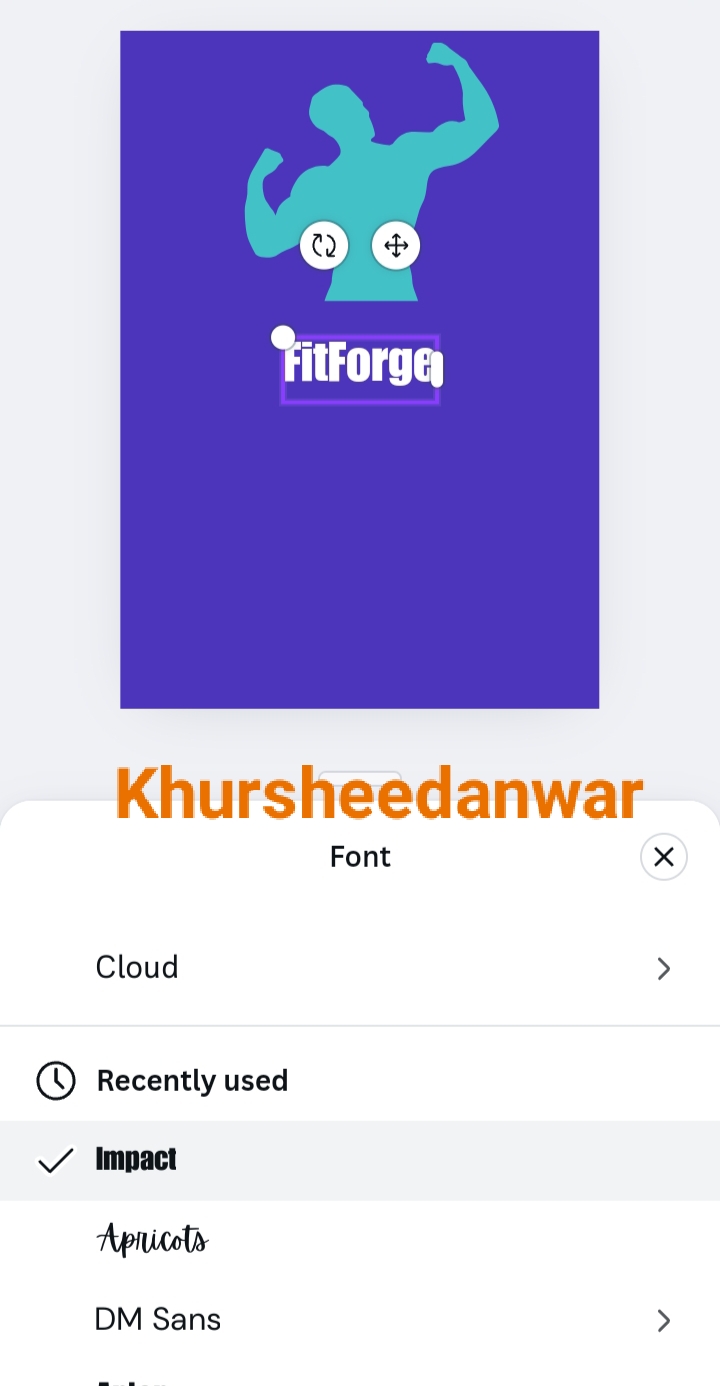Expand the DM Sans font options
This screenshot has width=720, height=1386.
tap(663, 1320)
